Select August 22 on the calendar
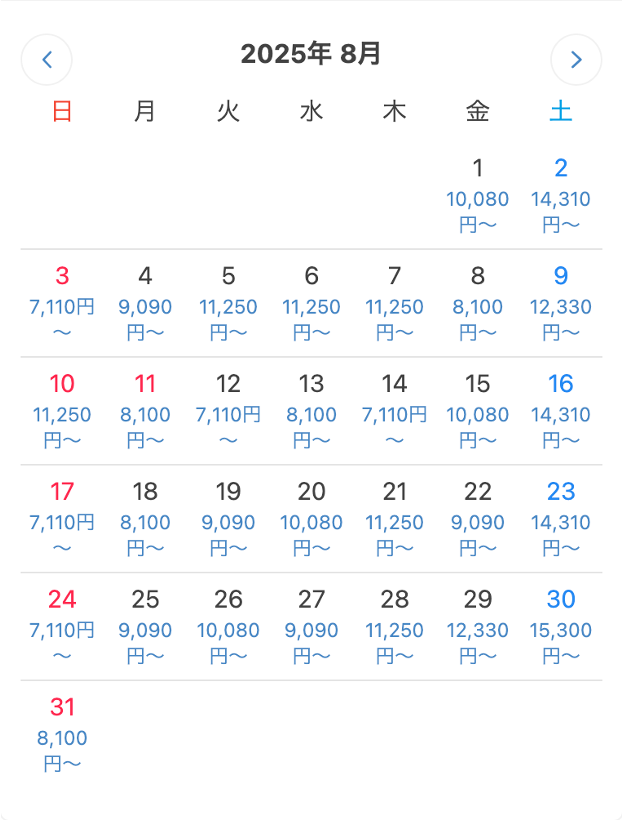Screen dimensions: 622x820 [x=478, y=519]
